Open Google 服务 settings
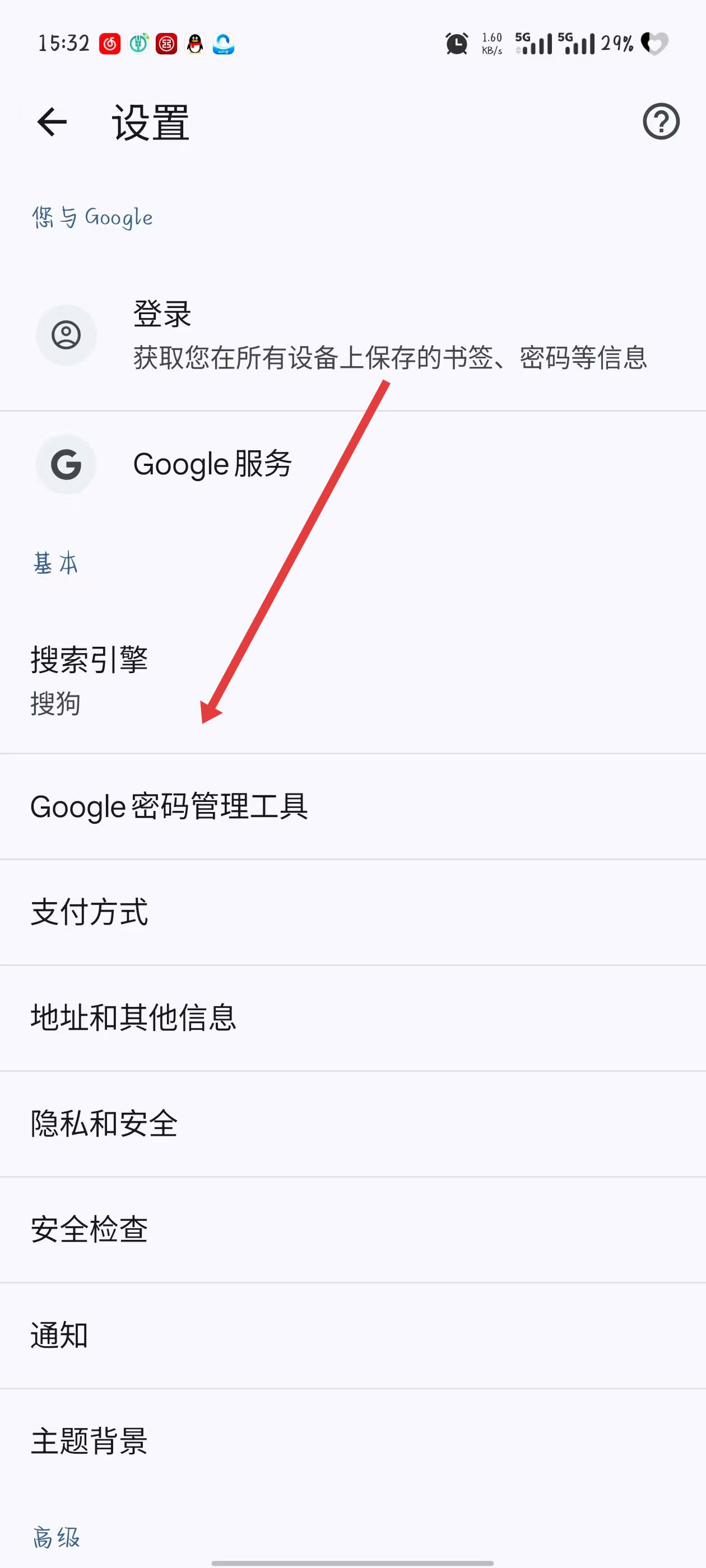This screenshot has width=706, height=1568. click(352, 464)
